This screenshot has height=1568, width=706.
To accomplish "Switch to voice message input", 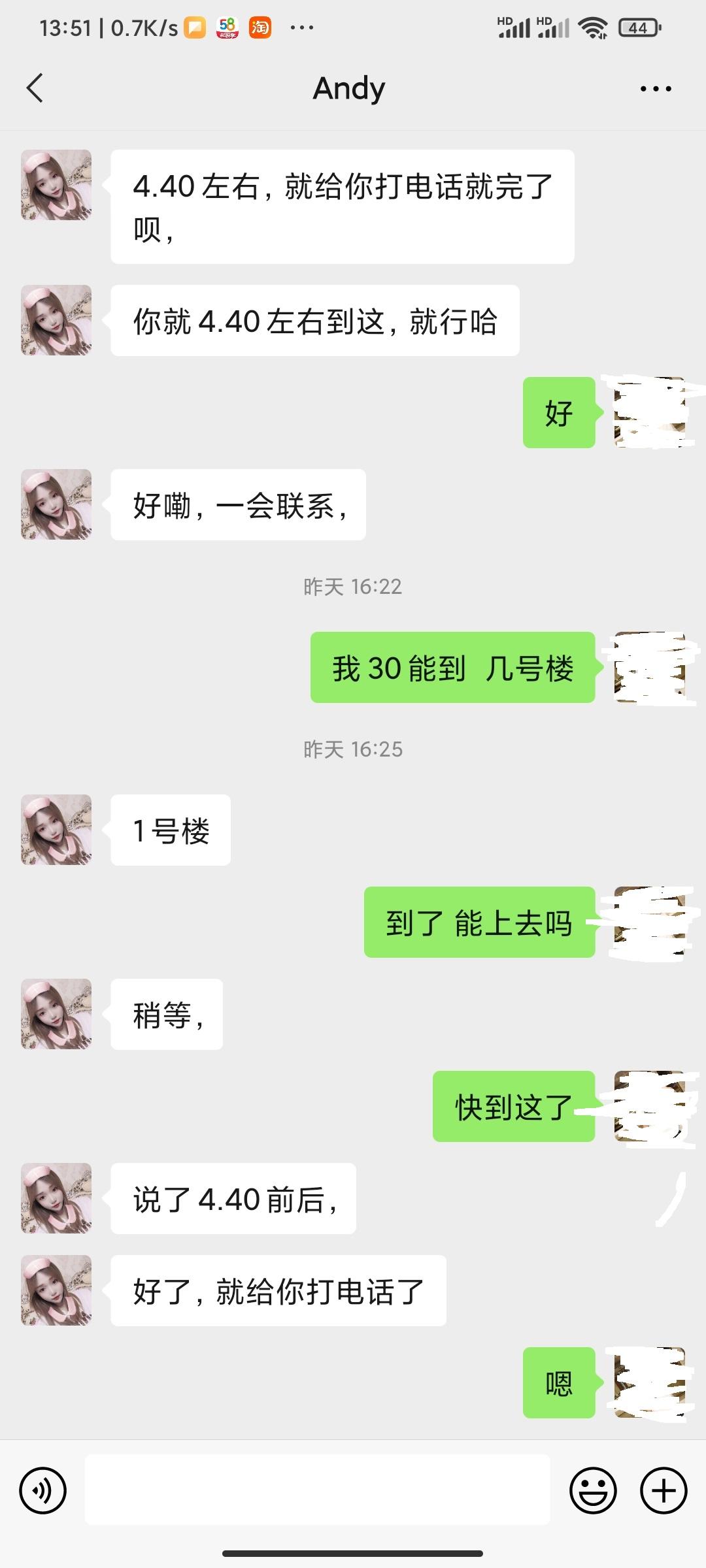I will (x=43, y=1490).
